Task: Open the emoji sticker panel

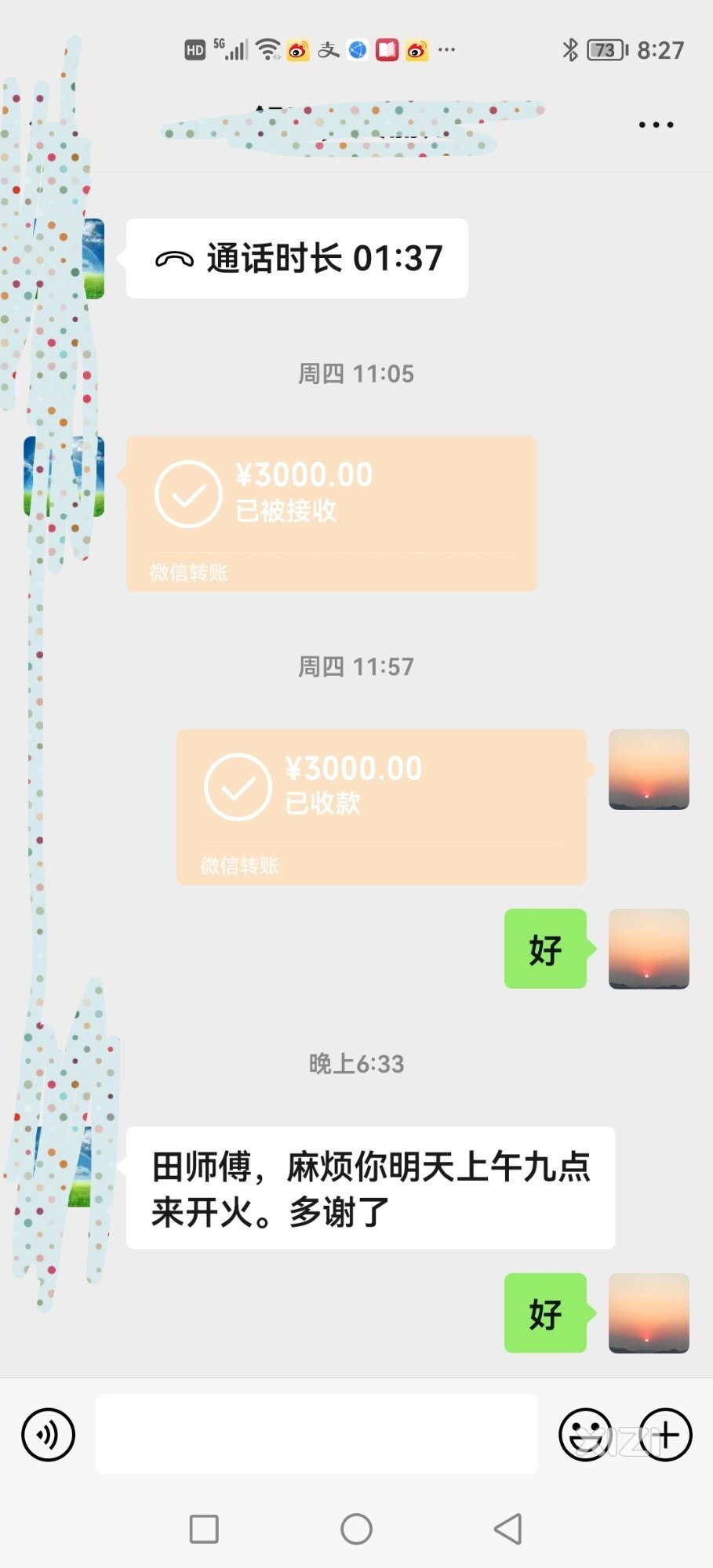Action: point(585,1435)
